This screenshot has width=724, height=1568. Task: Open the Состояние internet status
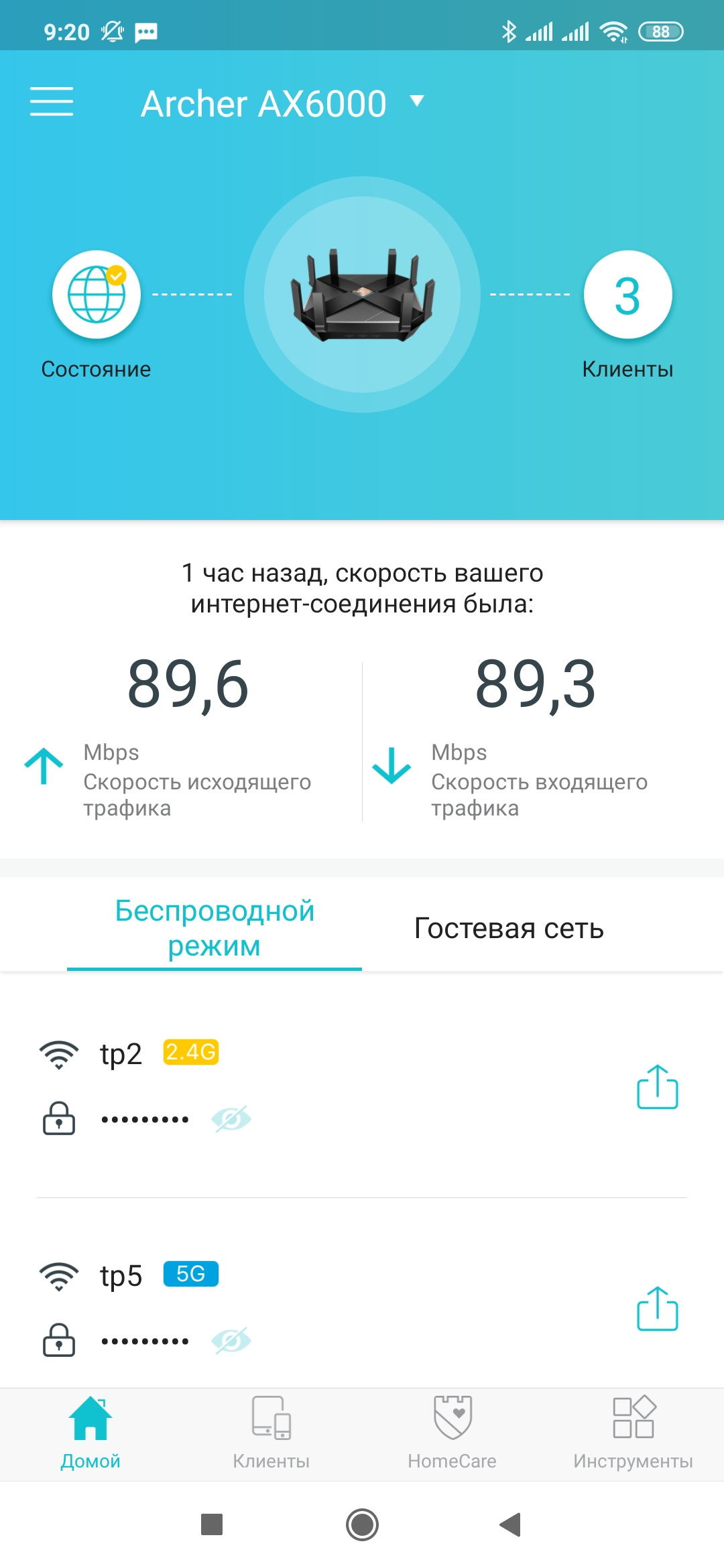tap(97, 295)
